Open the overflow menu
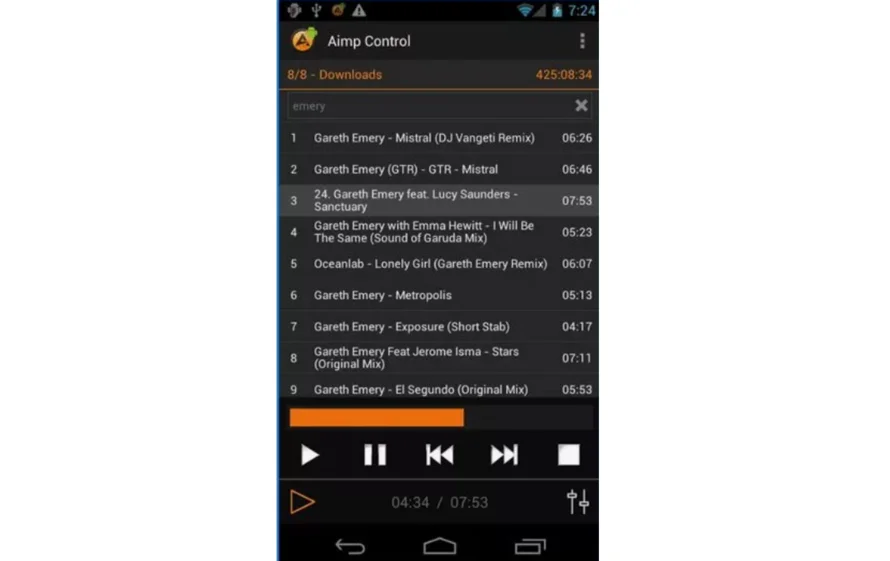 click(582, 41)
